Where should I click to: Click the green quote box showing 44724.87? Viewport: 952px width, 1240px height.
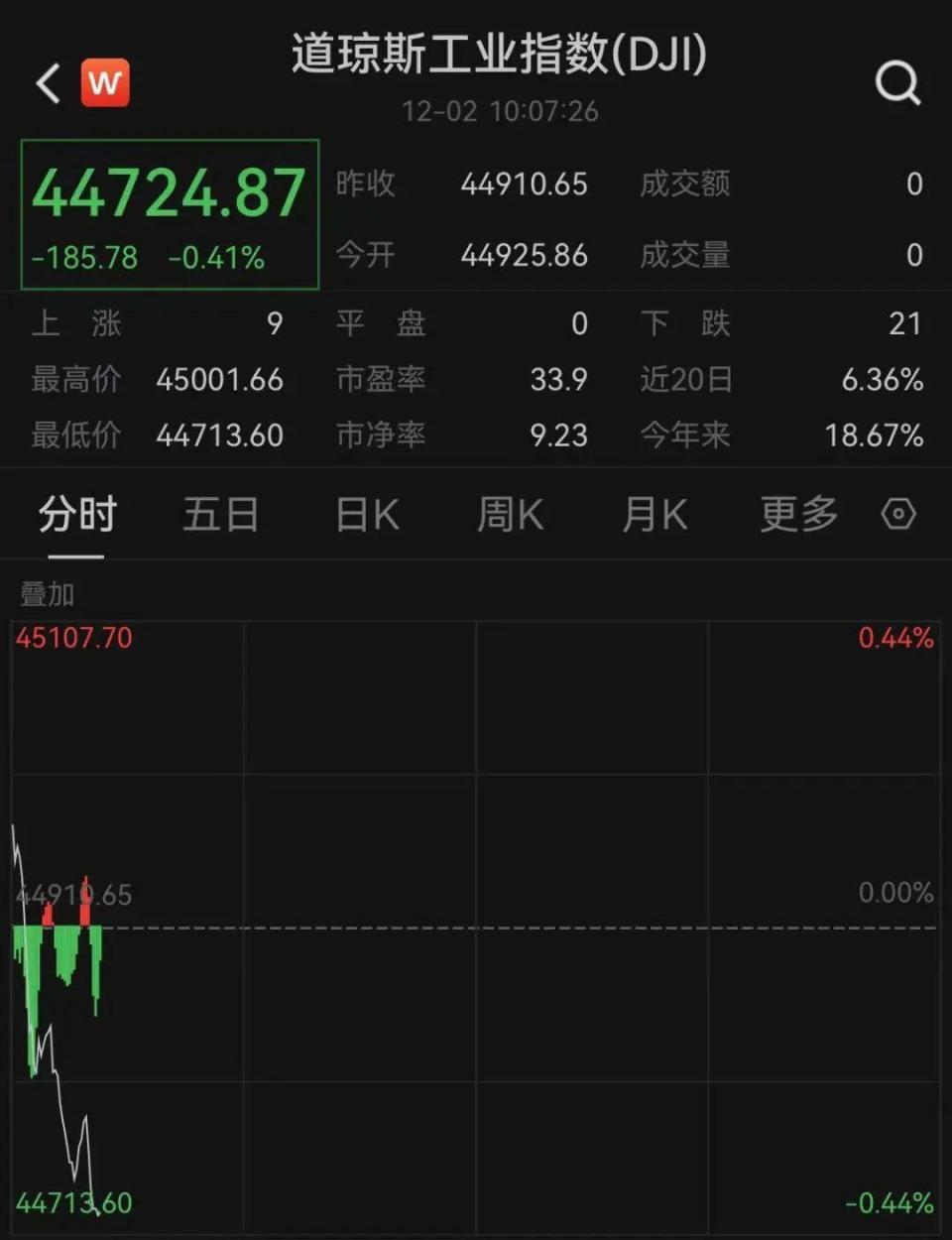point(169,214)
